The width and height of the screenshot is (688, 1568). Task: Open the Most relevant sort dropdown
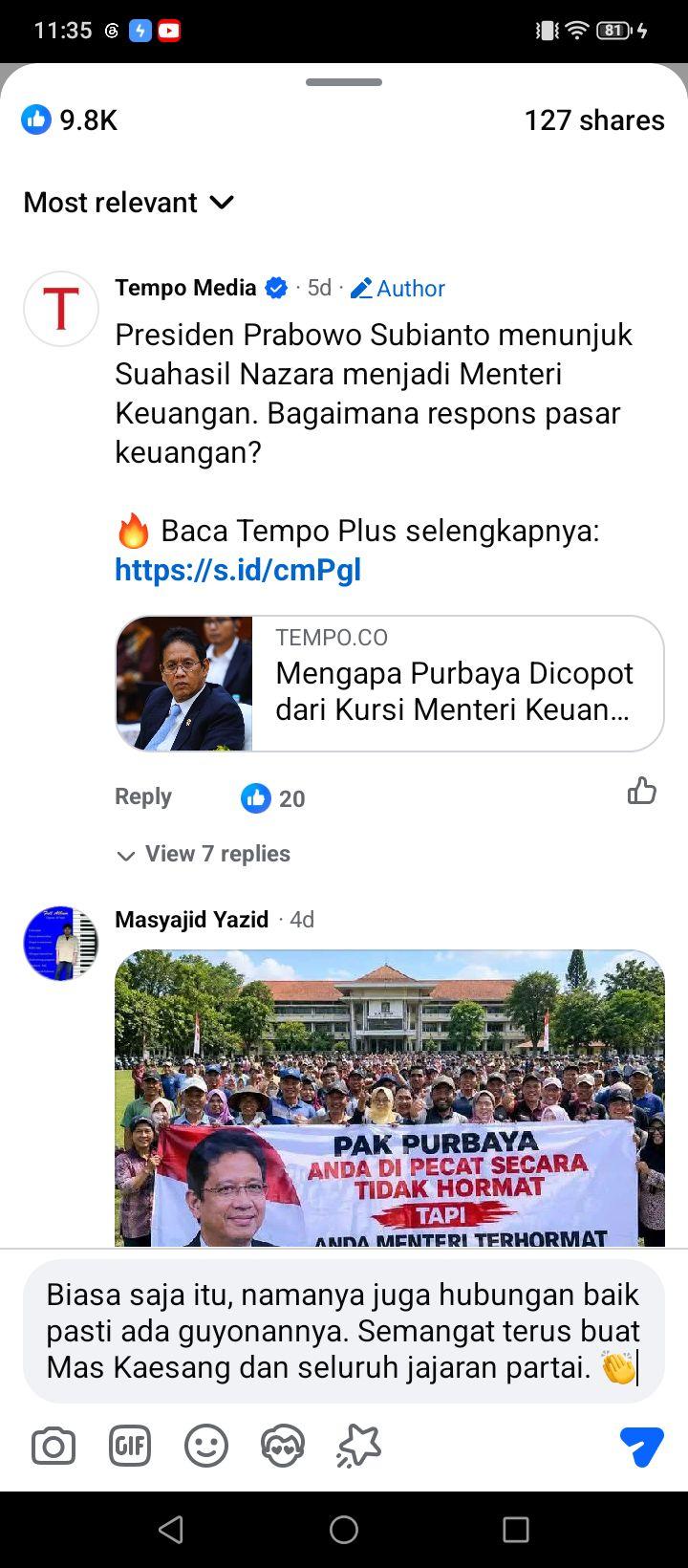(129, 203)
